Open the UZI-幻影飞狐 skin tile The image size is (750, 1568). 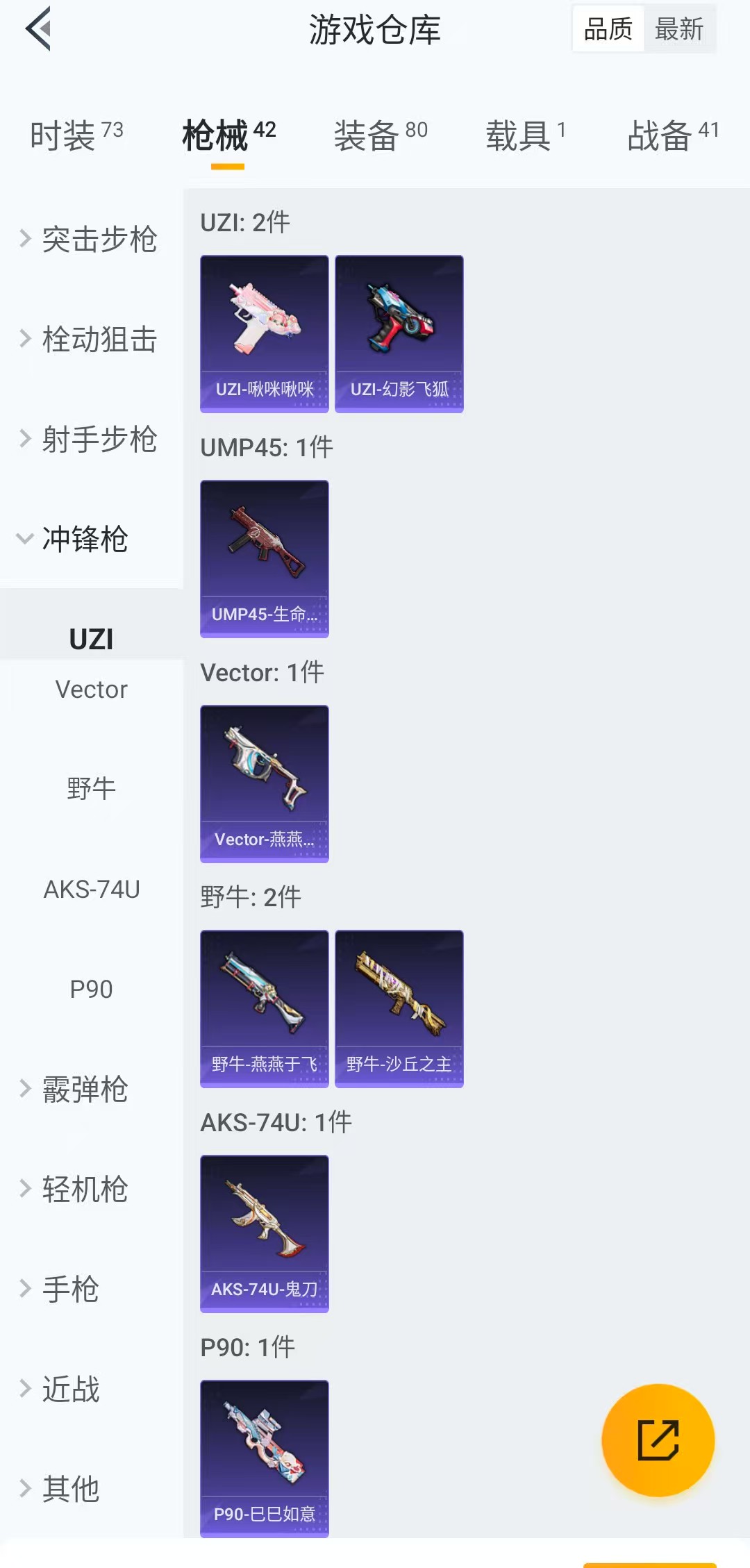click(399, 333)
